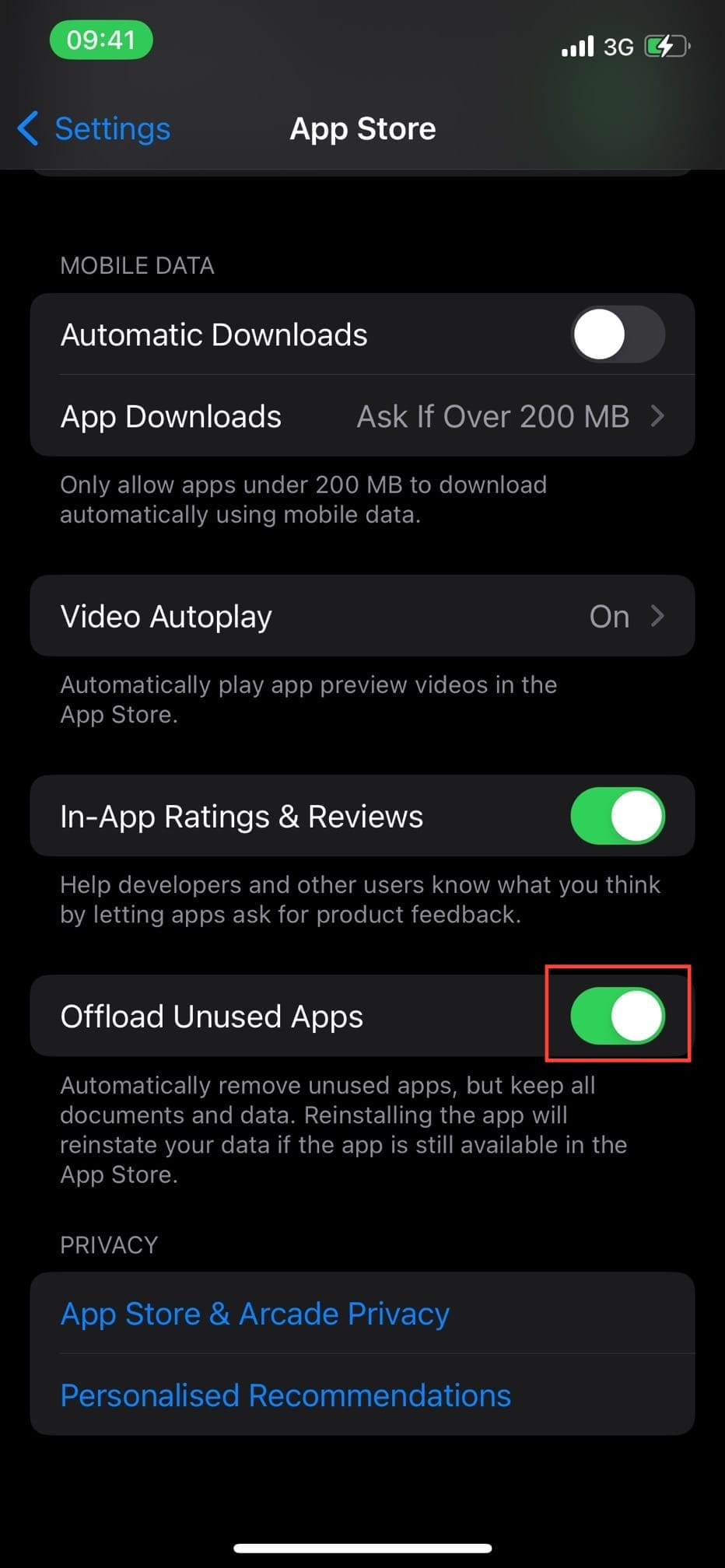Open Video Autoplay setting
This screenshot has width=725, height=1568.
tap(362, 616)
